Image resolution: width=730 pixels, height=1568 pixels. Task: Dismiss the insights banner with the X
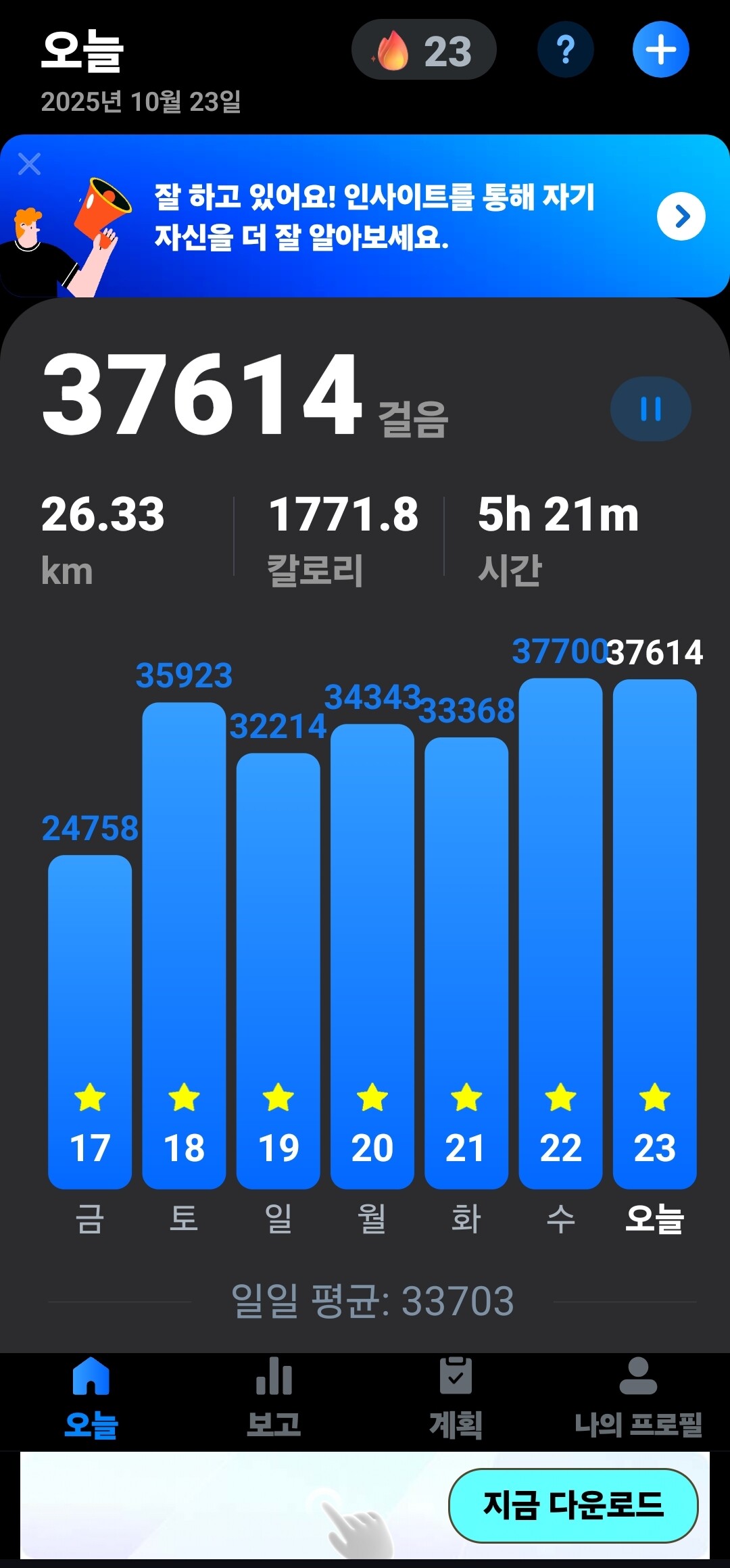[x=29, y=164]
